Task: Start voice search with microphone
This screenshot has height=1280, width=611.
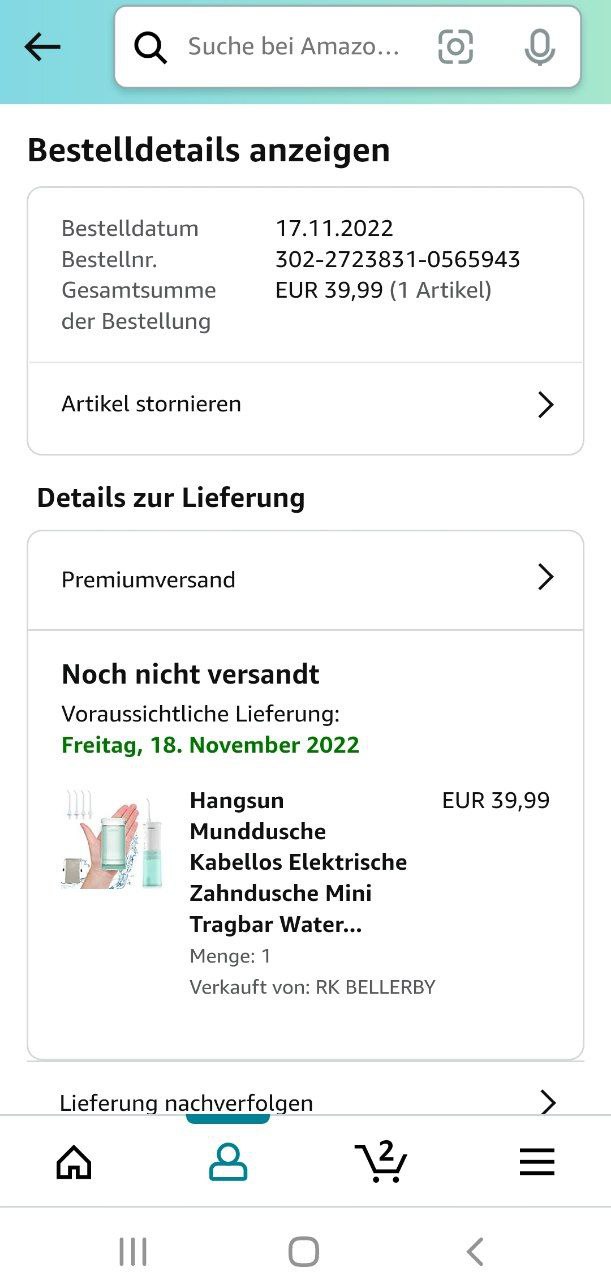Action: (x=539, y=47)
